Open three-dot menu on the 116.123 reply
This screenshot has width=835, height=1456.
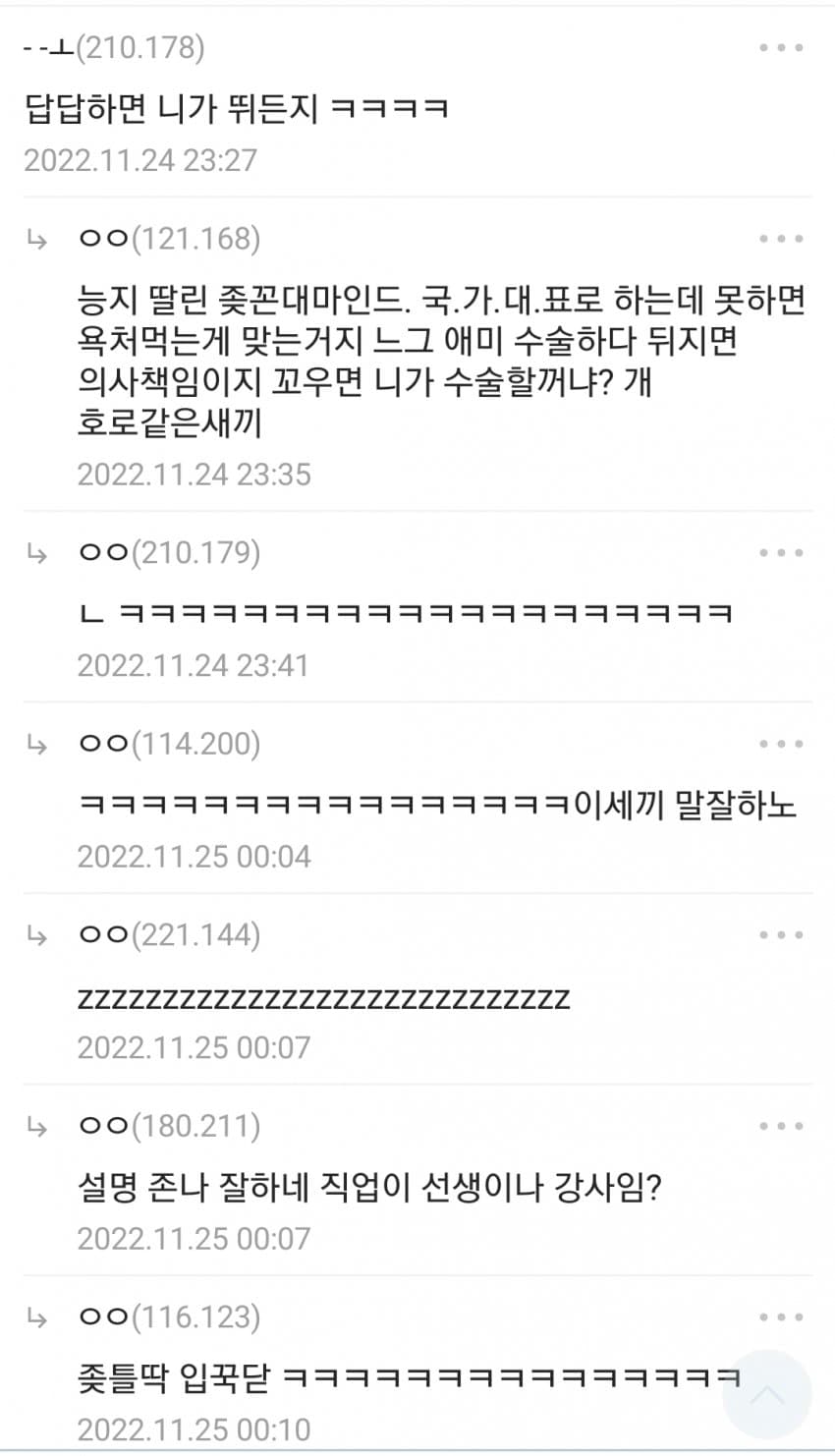781,1317
